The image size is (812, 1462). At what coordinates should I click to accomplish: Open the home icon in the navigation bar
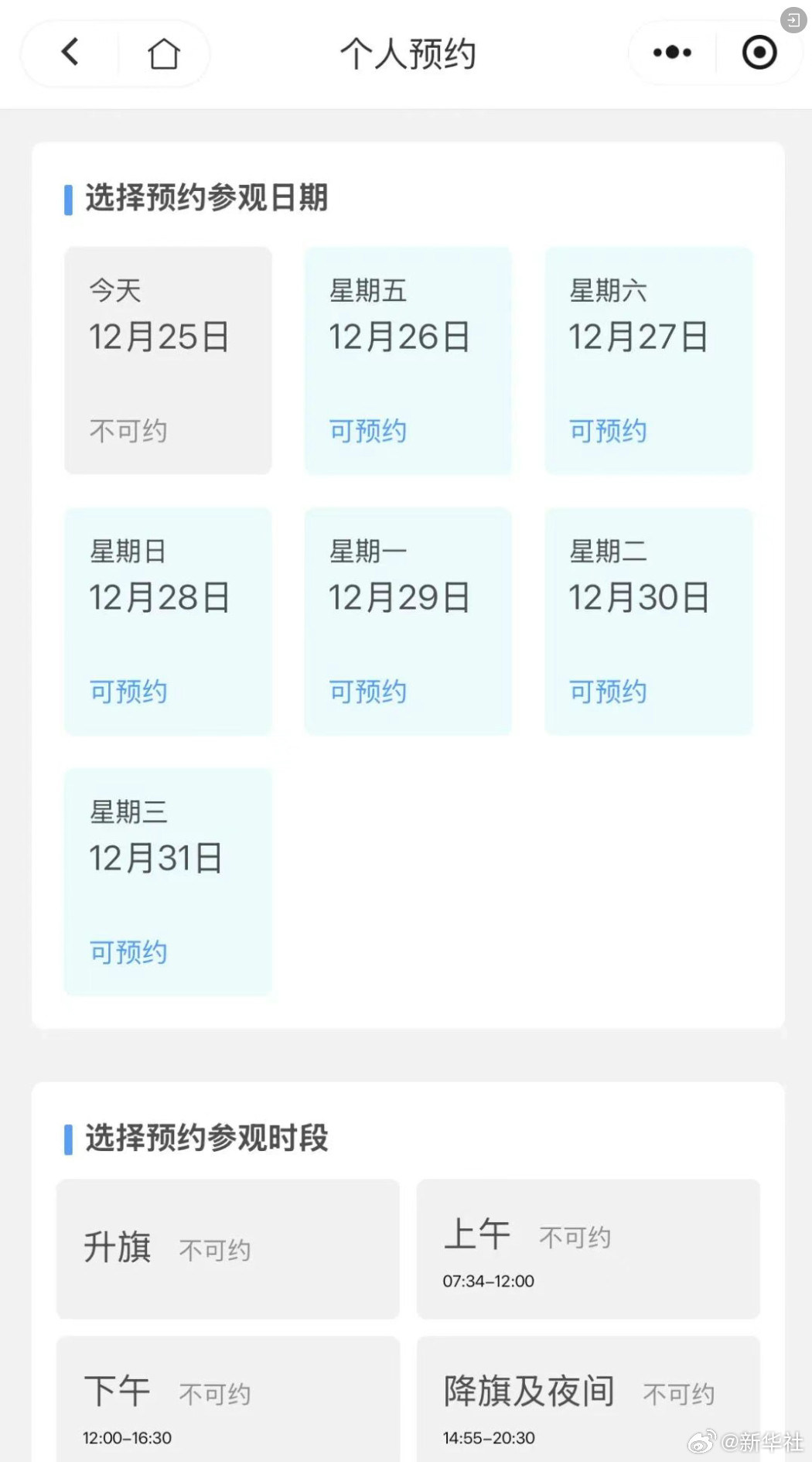(163, 53)
